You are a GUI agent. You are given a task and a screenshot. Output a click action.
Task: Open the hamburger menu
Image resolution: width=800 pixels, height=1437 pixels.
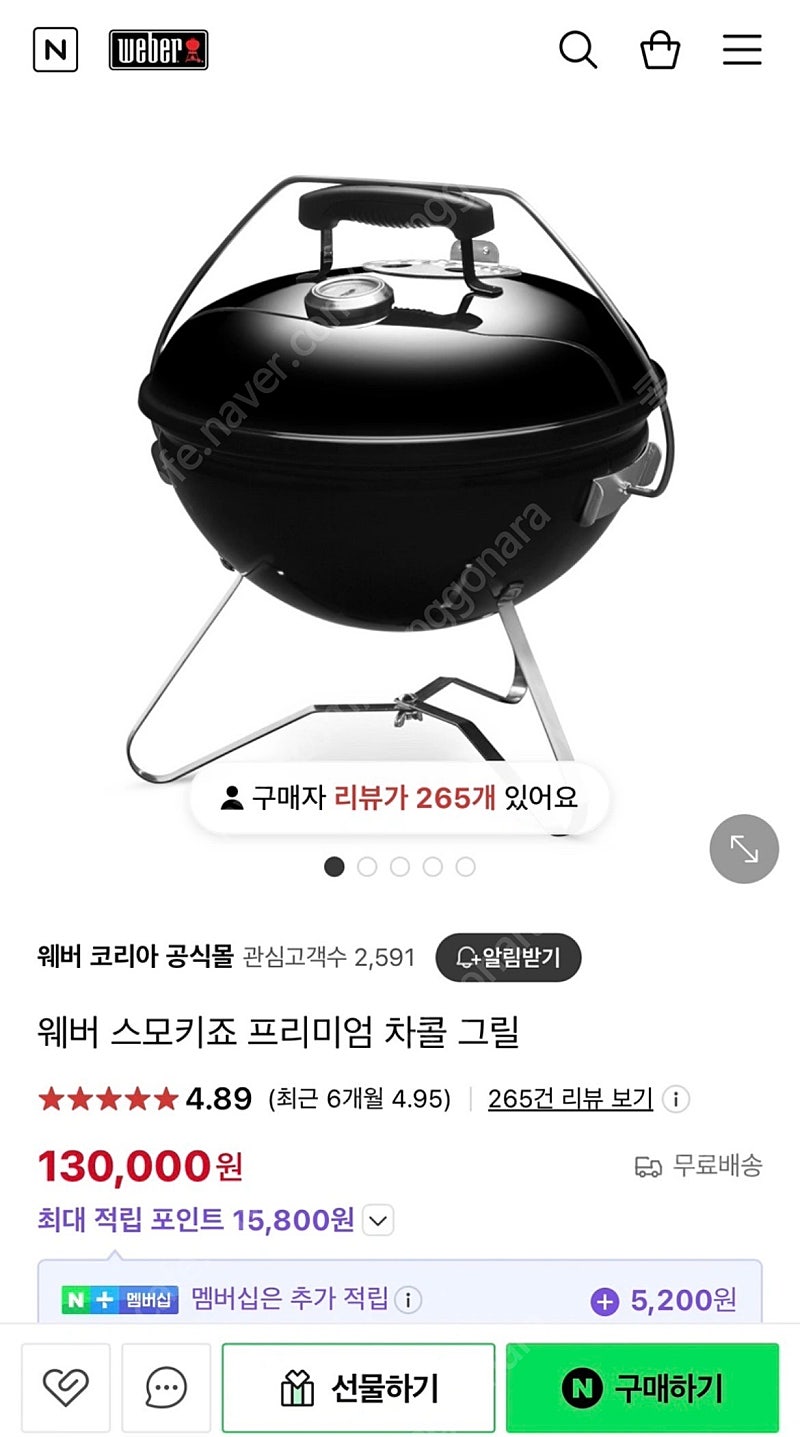click(x=742, y=50)
